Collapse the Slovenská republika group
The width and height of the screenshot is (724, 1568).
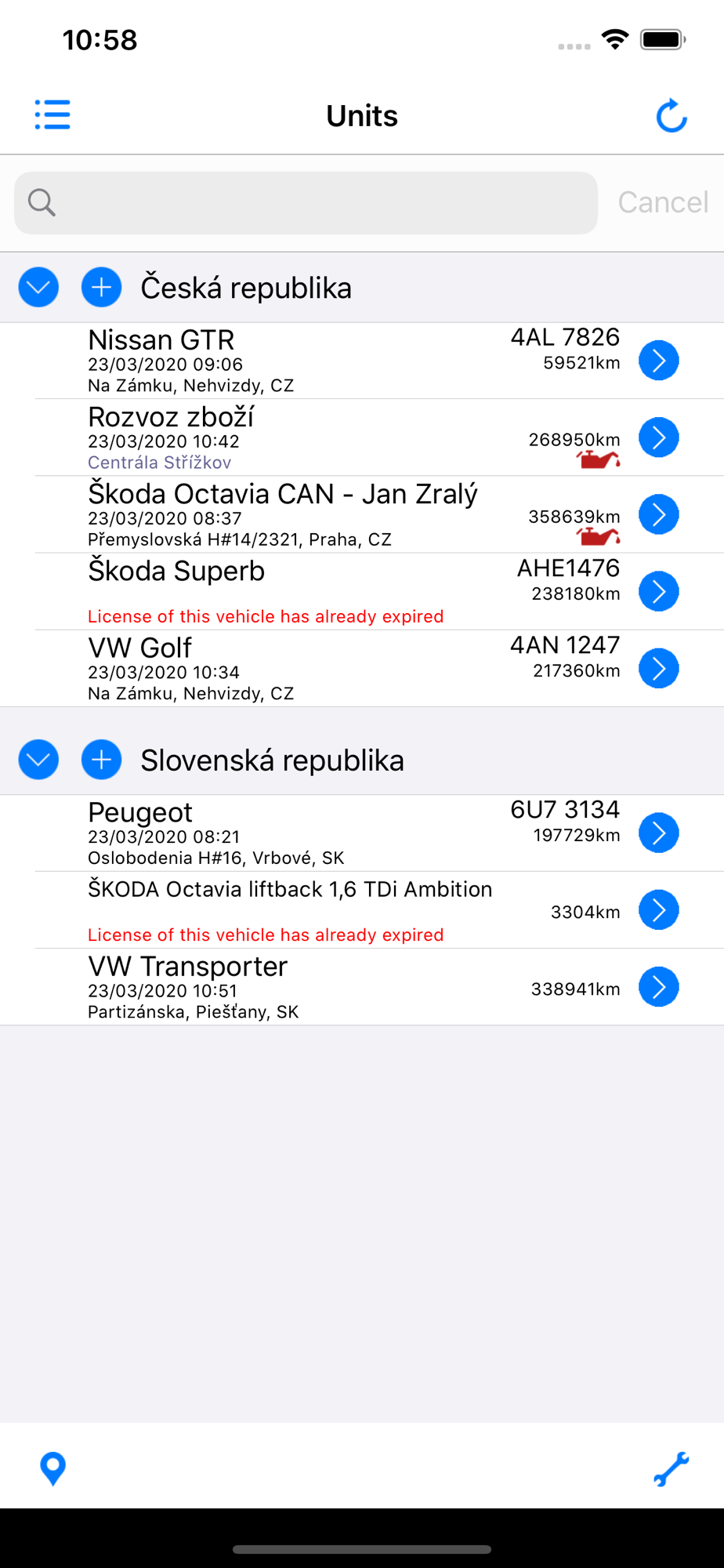pyautogui.click(x=38, y=760)
